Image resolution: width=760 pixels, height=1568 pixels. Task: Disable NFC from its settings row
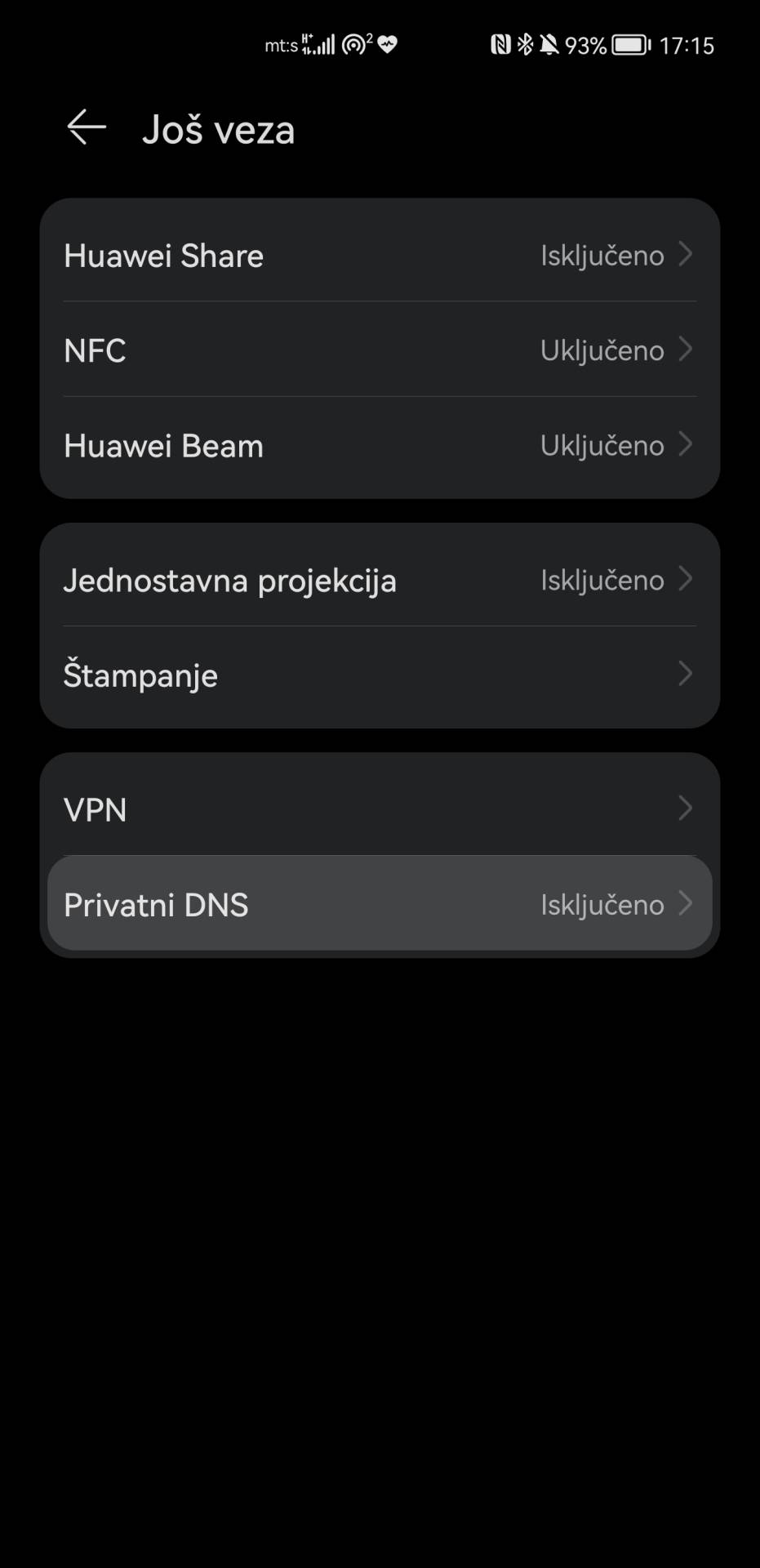pyautogui.click(x=380, y=350)
